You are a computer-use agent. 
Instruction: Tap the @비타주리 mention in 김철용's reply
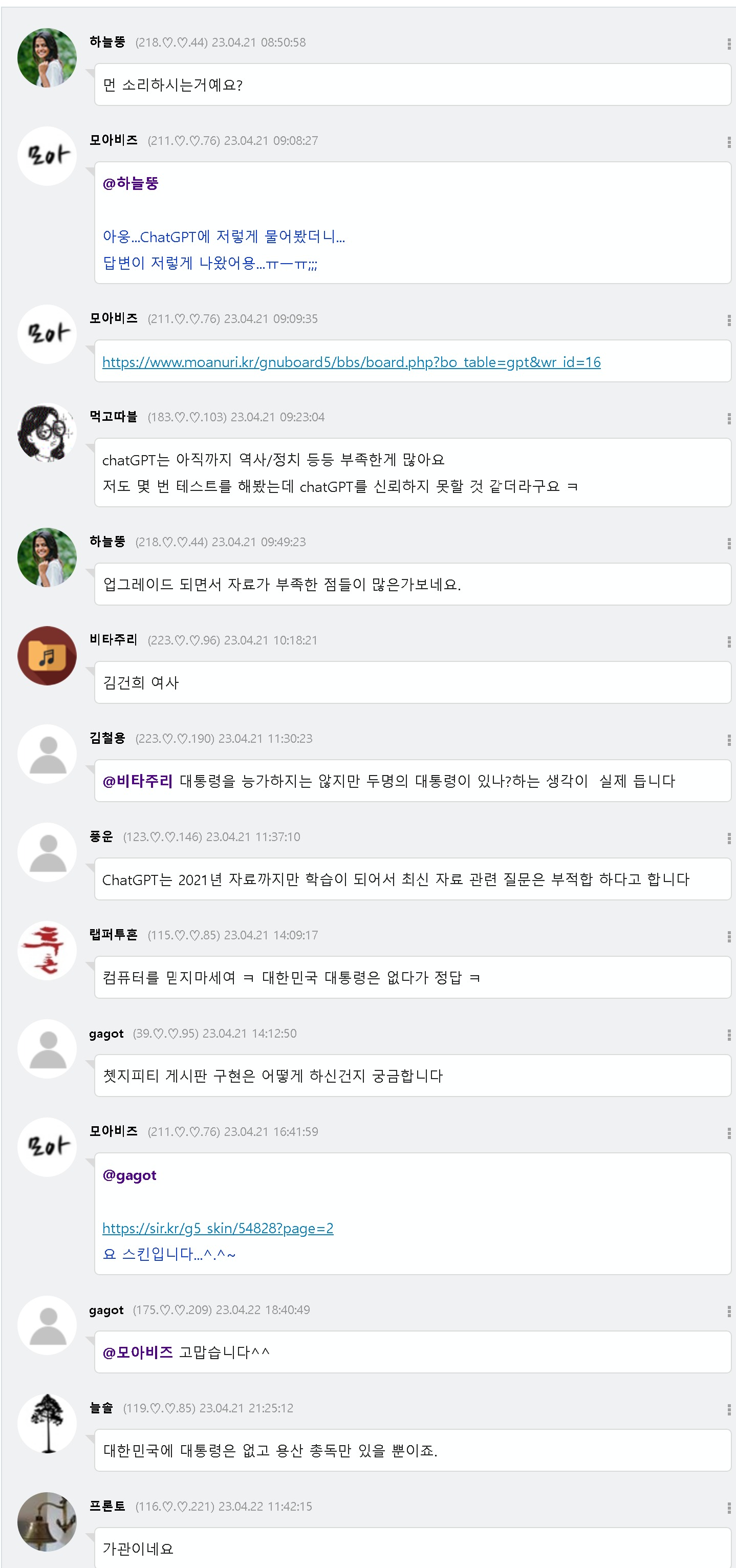(138, 781)
